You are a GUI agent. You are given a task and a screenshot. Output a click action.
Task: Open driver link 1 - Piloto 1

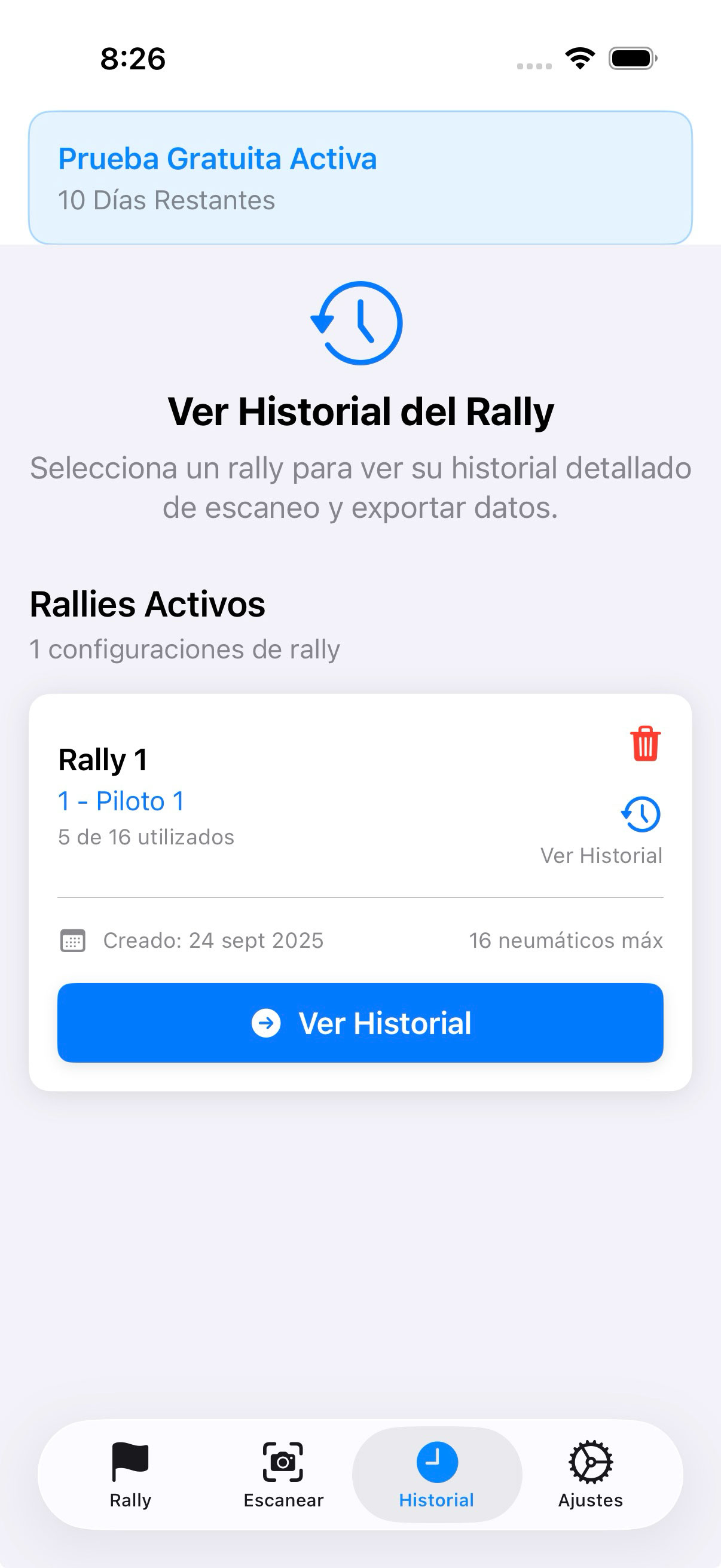[x=121, y=800]
